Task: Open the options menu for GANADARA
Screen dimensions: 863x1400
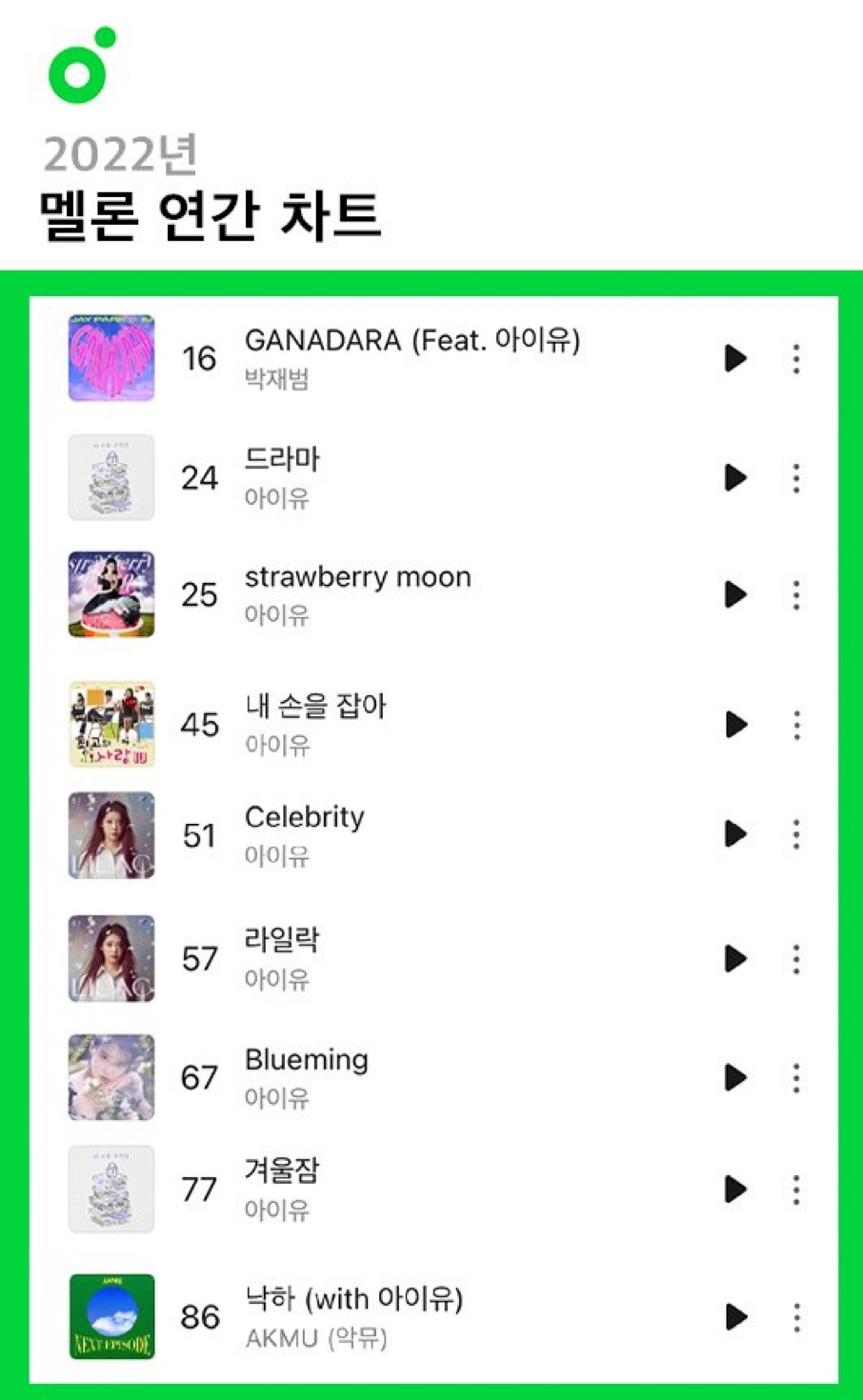Action: tap(795, 359)
